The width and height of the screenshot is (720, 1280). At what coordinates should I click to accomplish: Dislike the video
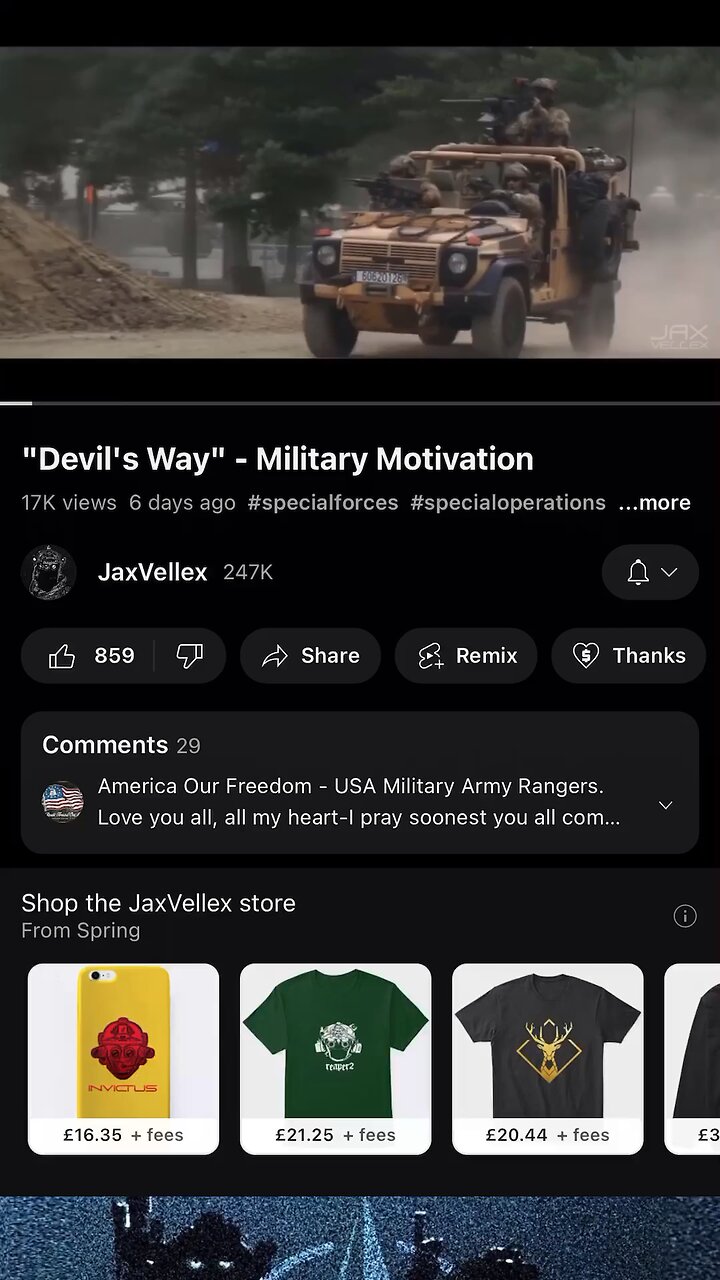pyautogui.click(x=190, y=656)
